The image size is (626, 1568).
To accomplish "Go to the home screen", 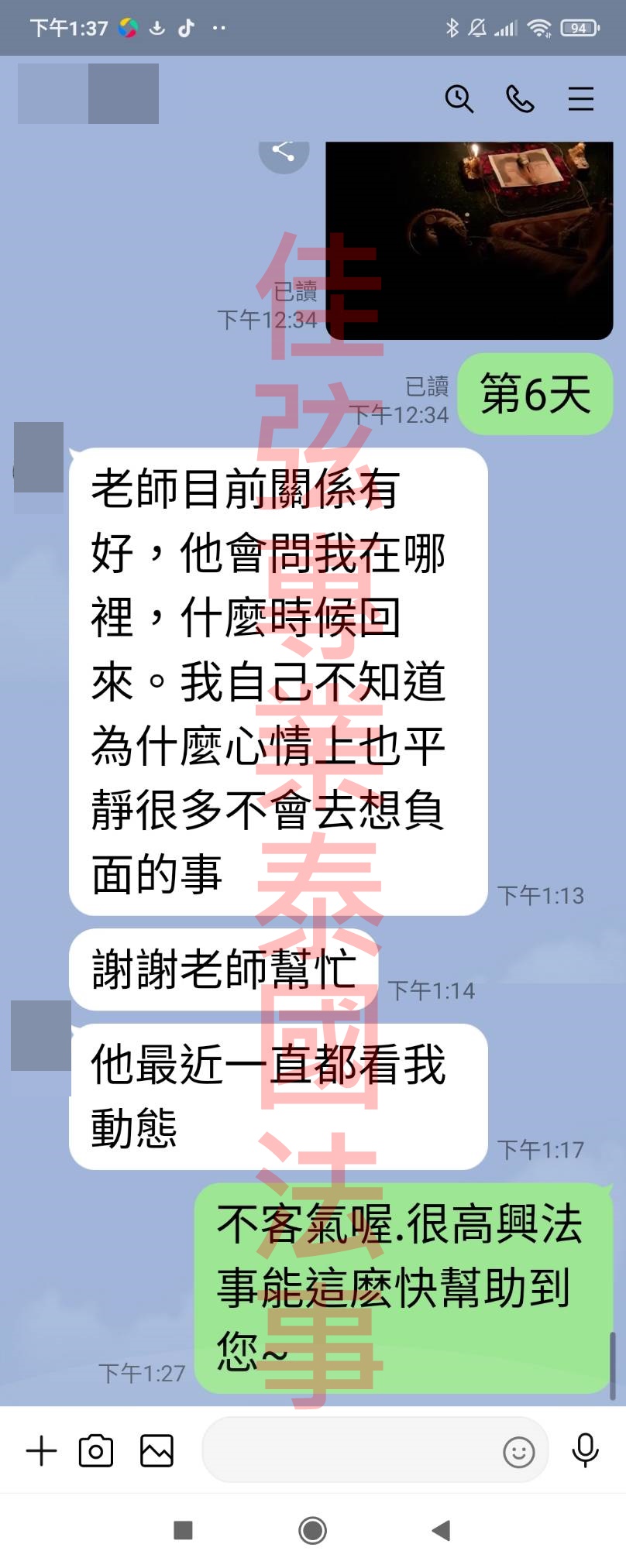I will coord(312,1530).
